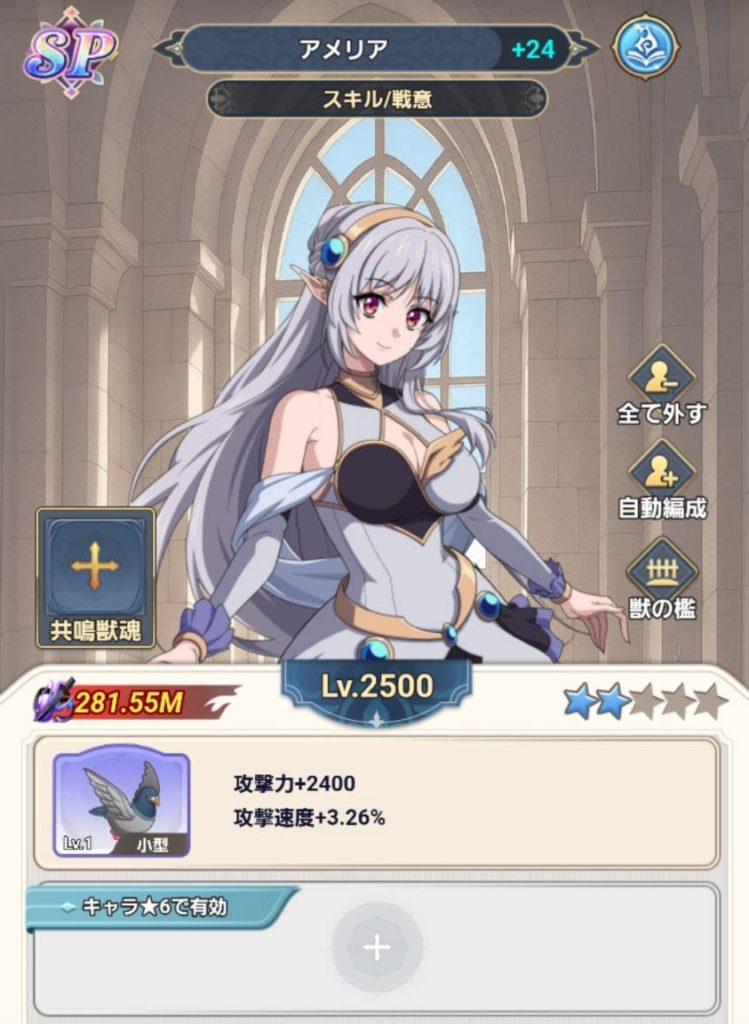Screen dimensions: 749x1024
Task: Open the スキル/戦意 skill panel
Action: click(x=376, y=100)
